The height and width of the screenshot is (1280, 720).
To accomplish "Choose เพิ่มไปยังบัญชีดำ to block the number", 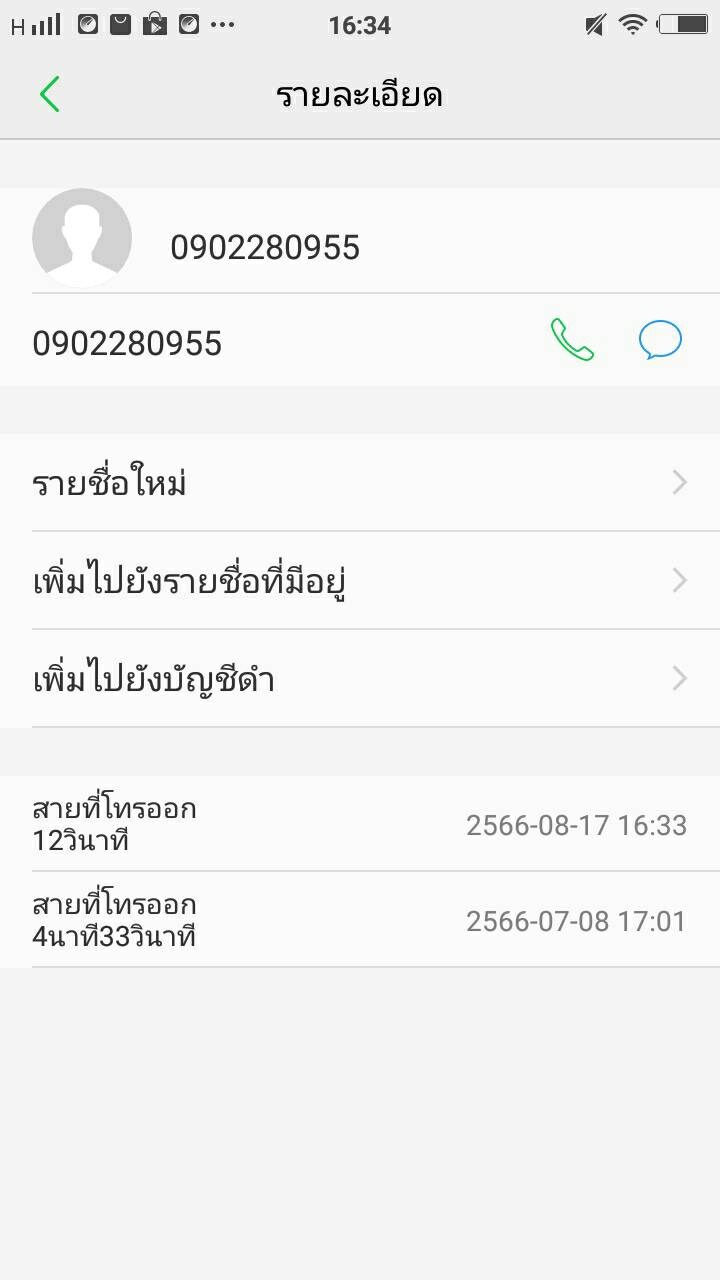I will [360, 679].
